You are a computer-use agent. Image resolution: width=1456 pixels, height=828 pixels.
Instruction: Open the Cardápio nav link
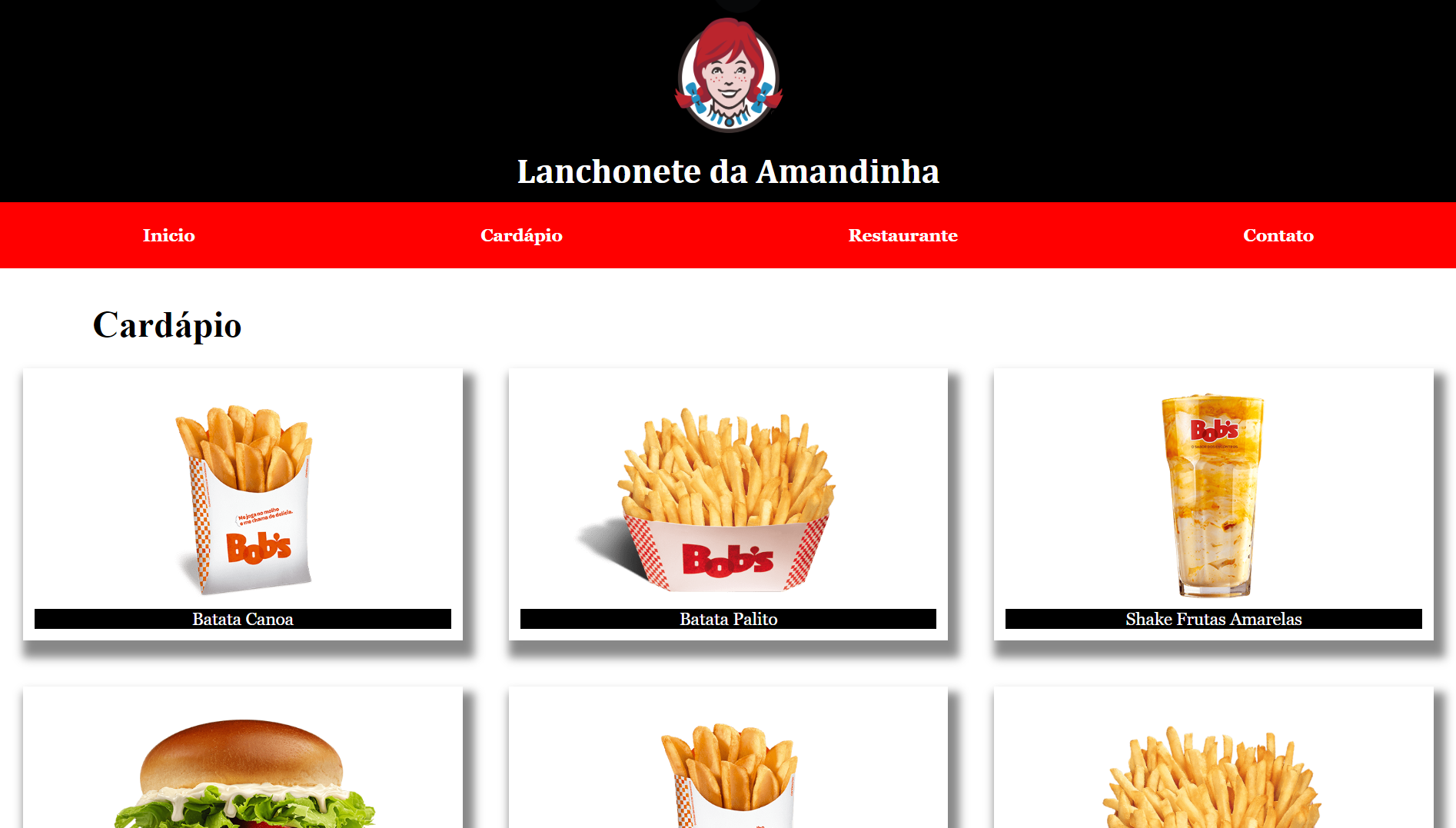pyautogui.click(x=521, y=235)
